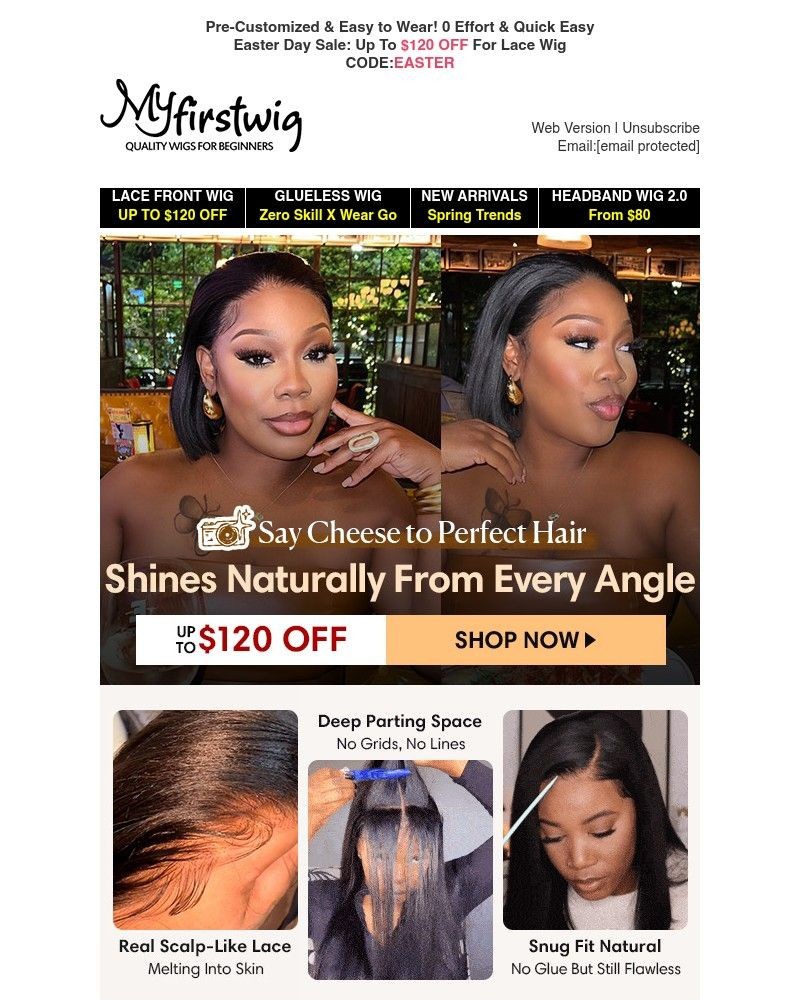
Task: Click the Easter Day Sale headline
Action: click(400, 45)
